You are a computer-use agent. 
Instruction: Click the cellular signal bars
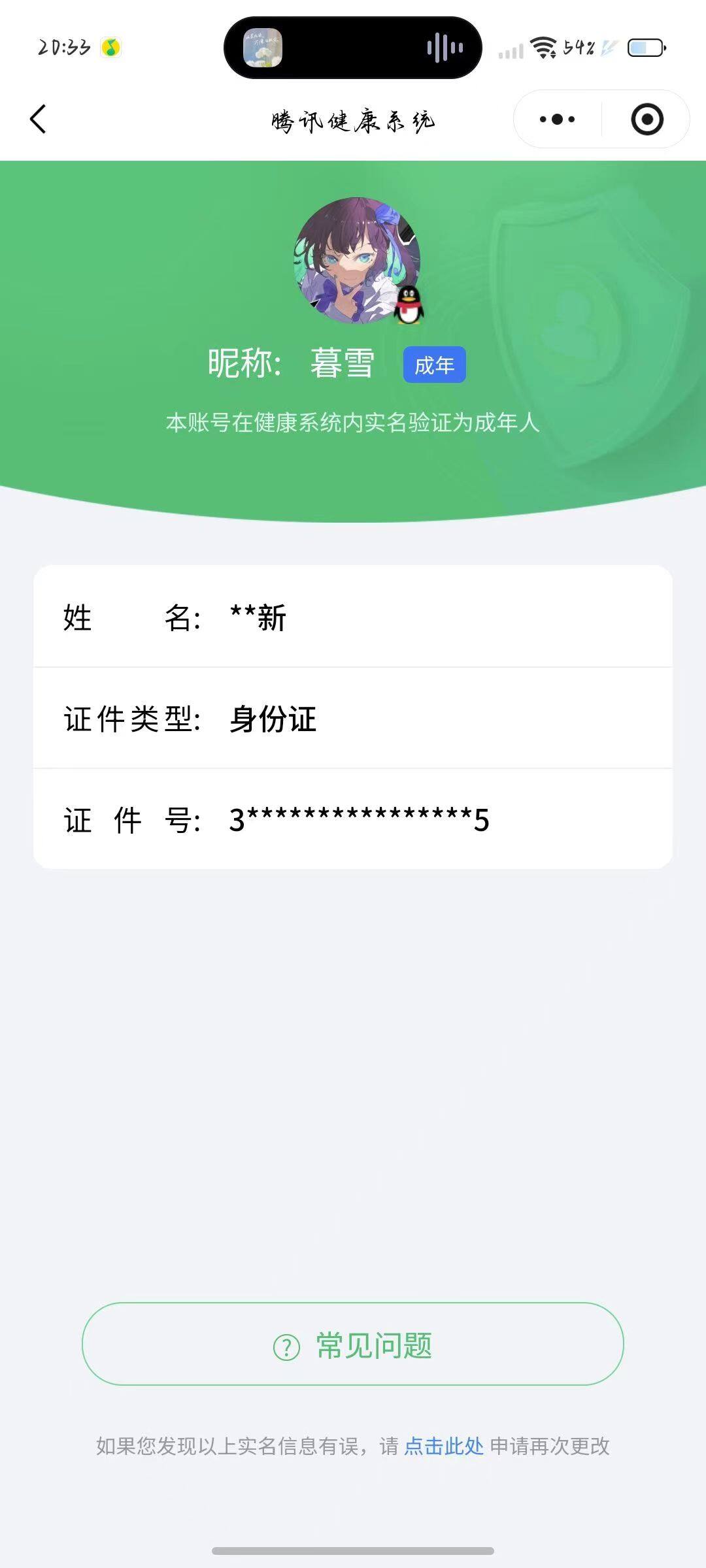click(x=511, y=48)
